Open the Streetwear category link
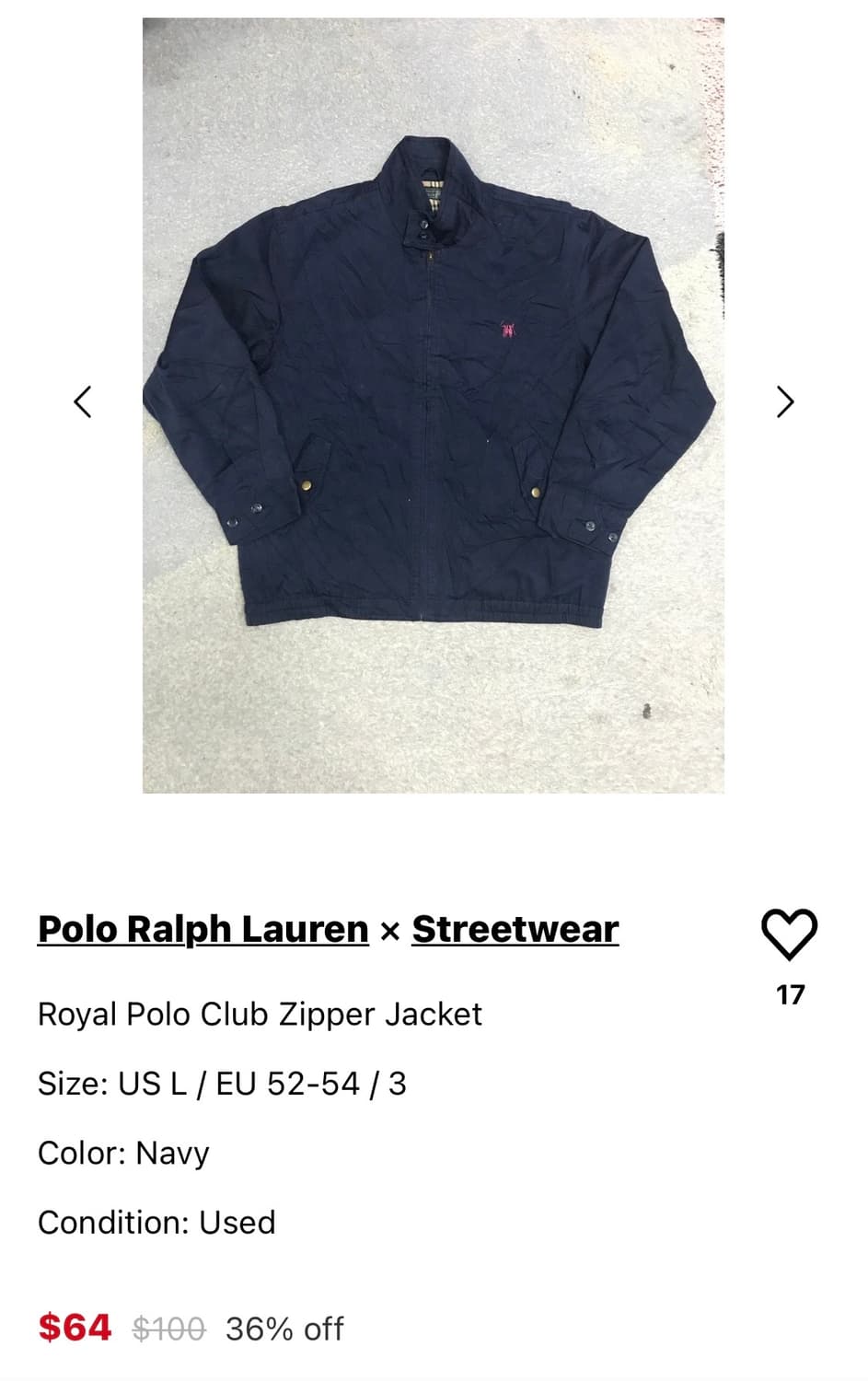The height and width of the screenshot is (1381, 868). [x=517, y=928]
